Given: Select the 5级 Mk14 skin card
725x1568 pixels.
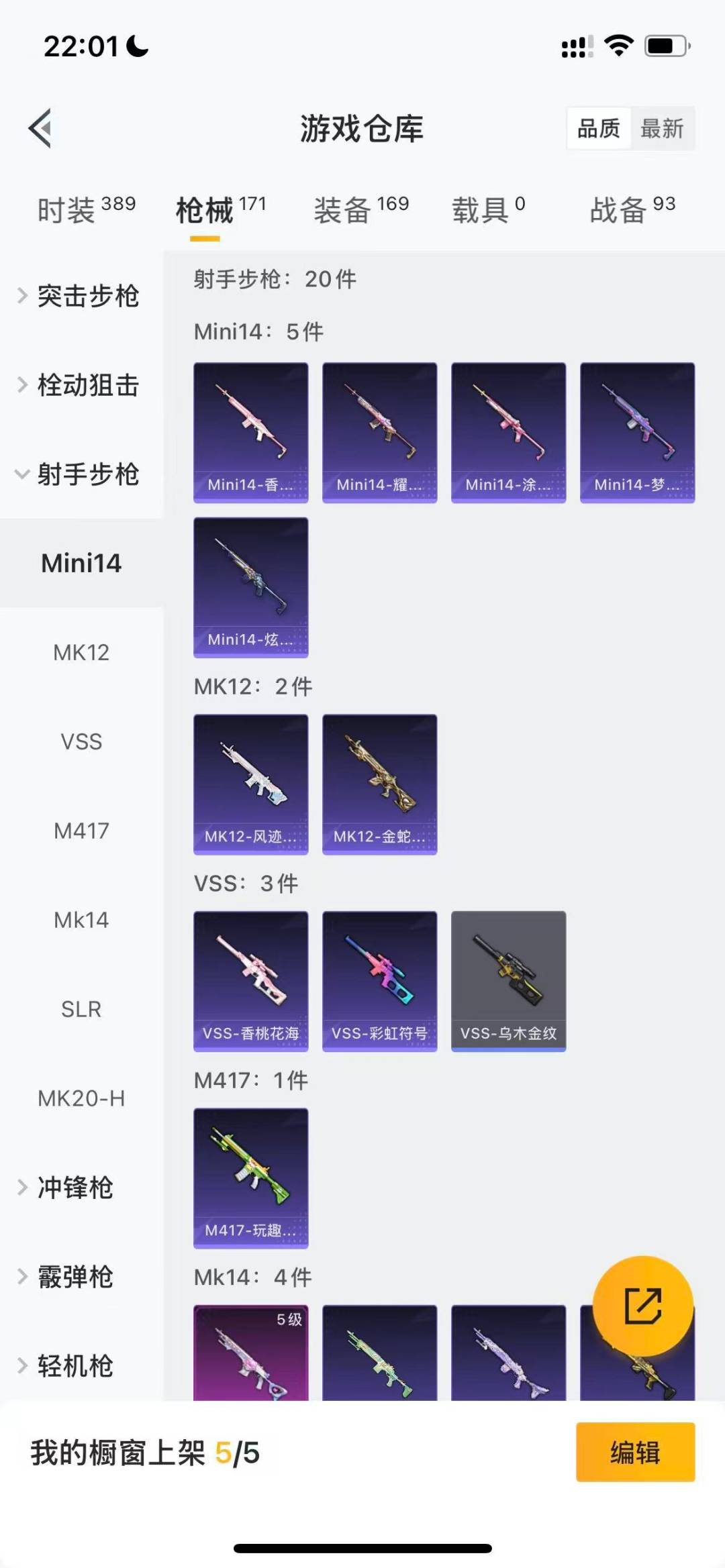Looking at the screenshot, I should tap(250, 1355).
